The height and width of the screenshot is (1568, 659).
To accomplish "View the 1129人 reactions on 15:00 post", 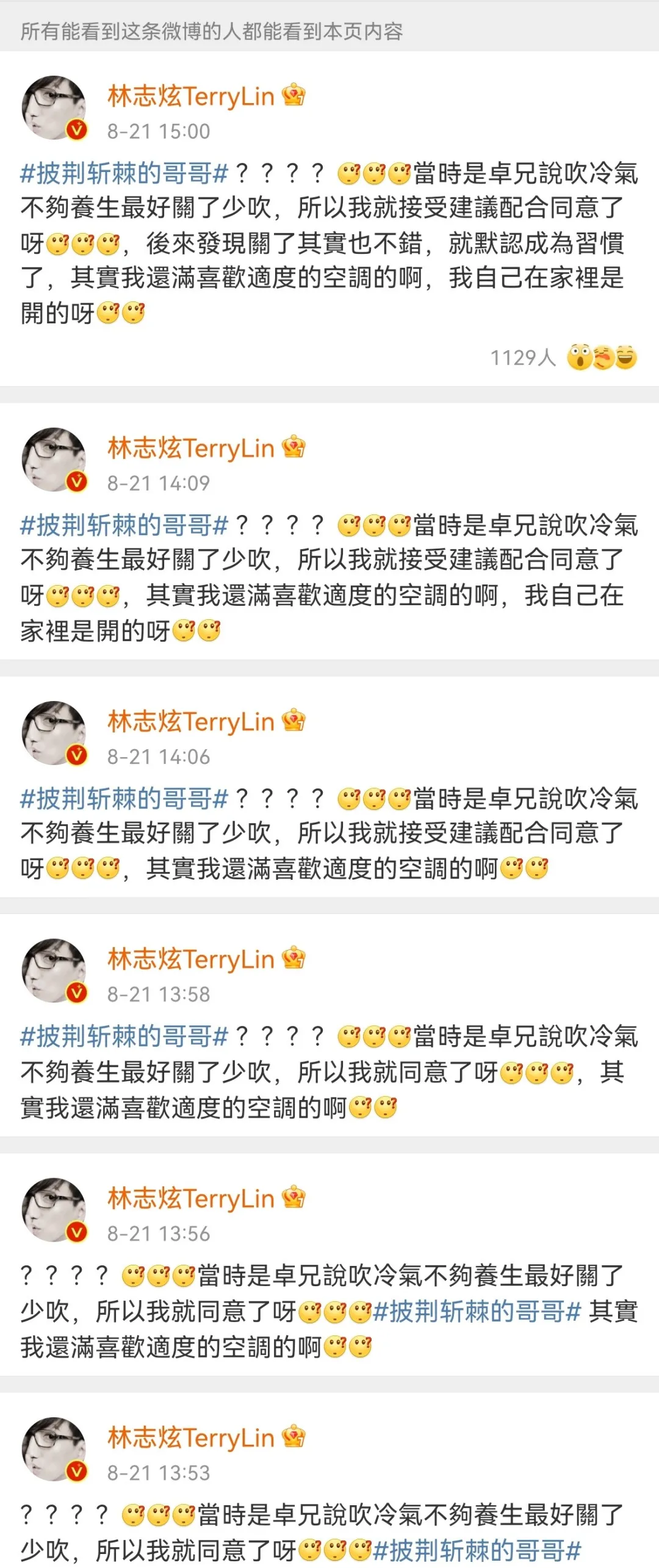I will (x=563, y=358).
